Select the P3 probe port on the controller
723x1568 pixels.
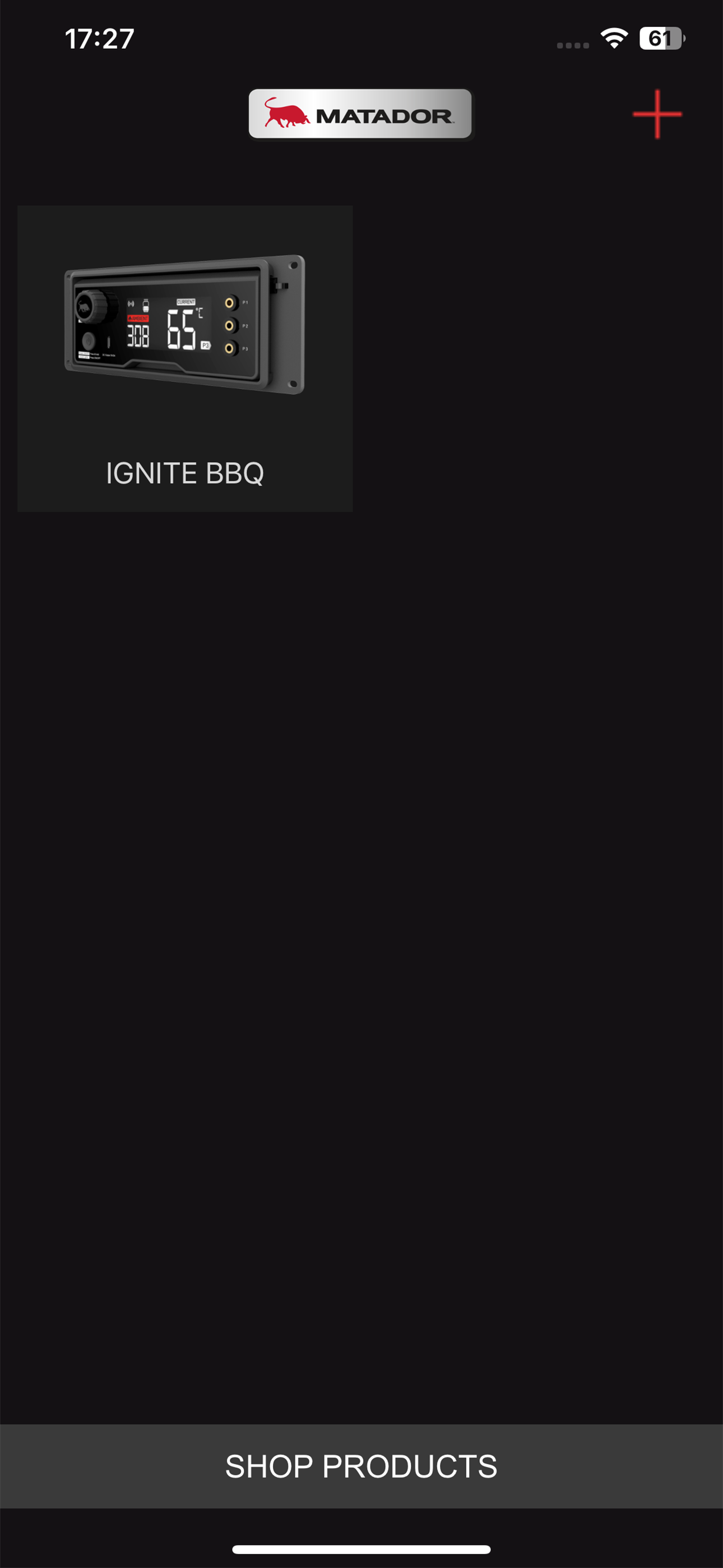230,348
